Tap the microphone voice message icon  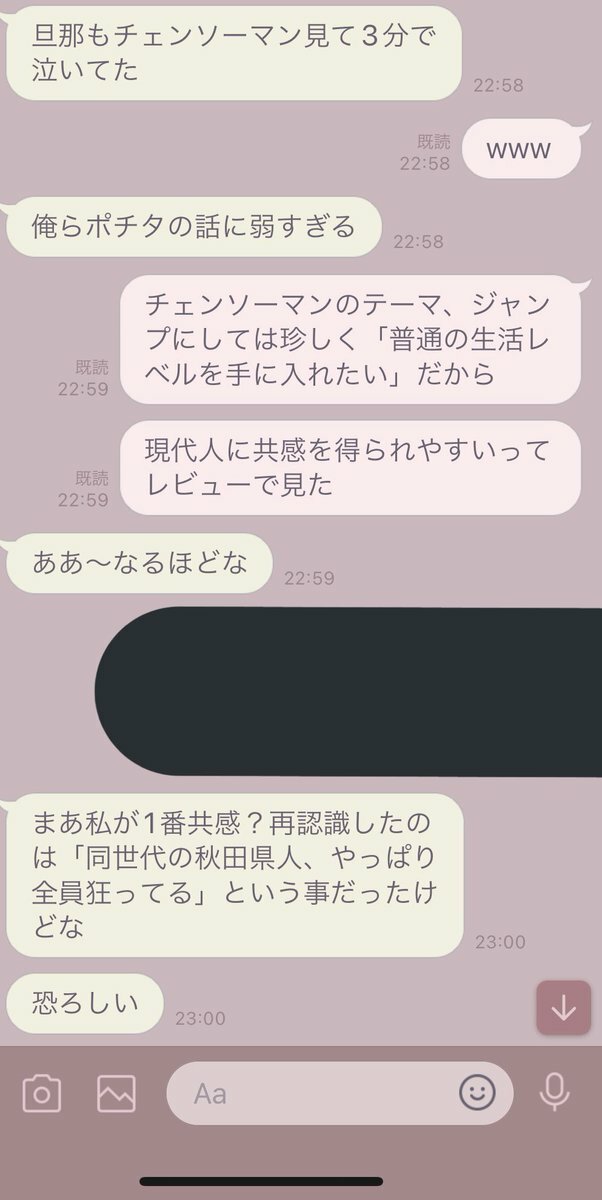pyautogui.click(x=554, y=1093)
